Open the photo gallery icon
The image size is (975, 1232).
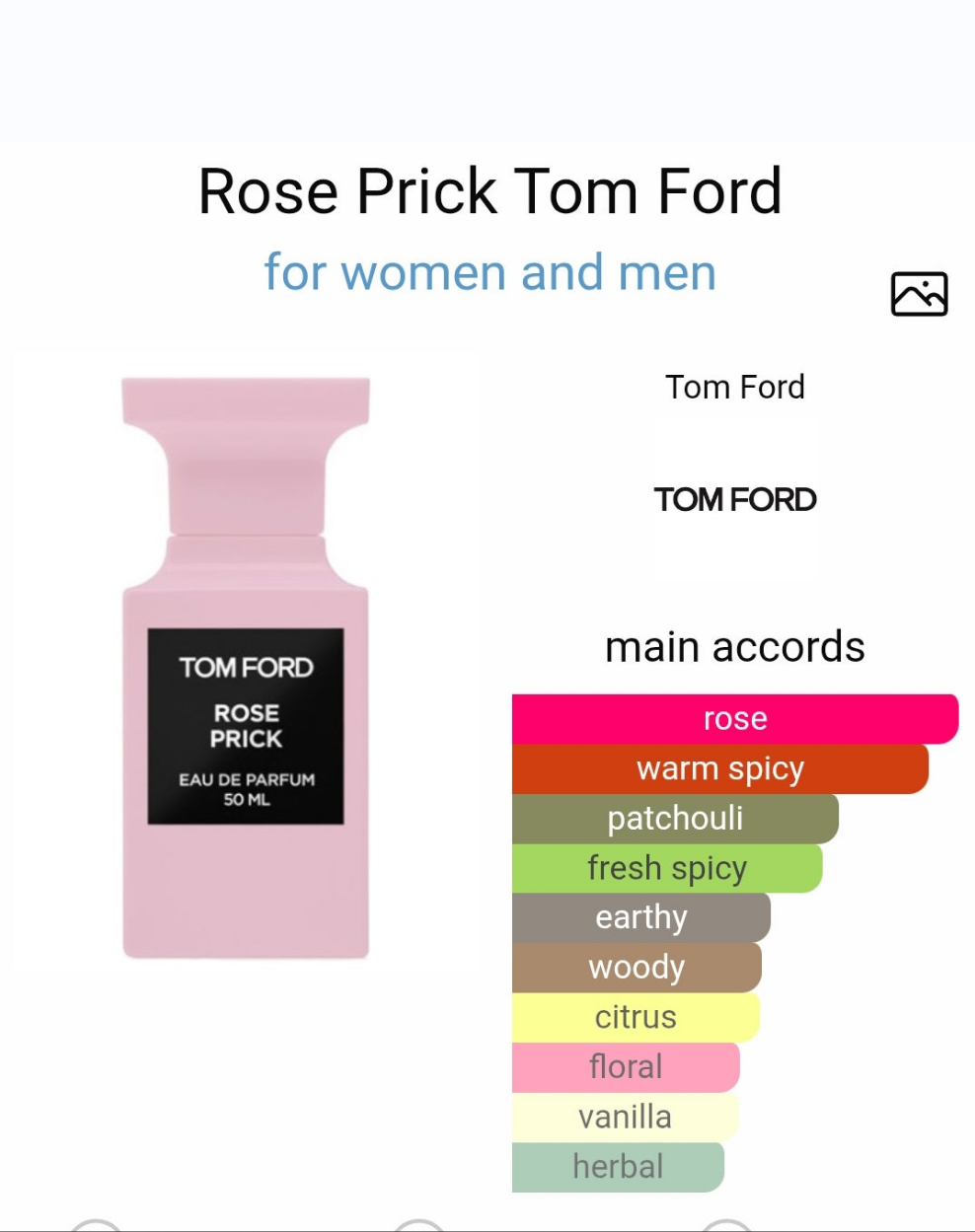(x=919, y=294)
